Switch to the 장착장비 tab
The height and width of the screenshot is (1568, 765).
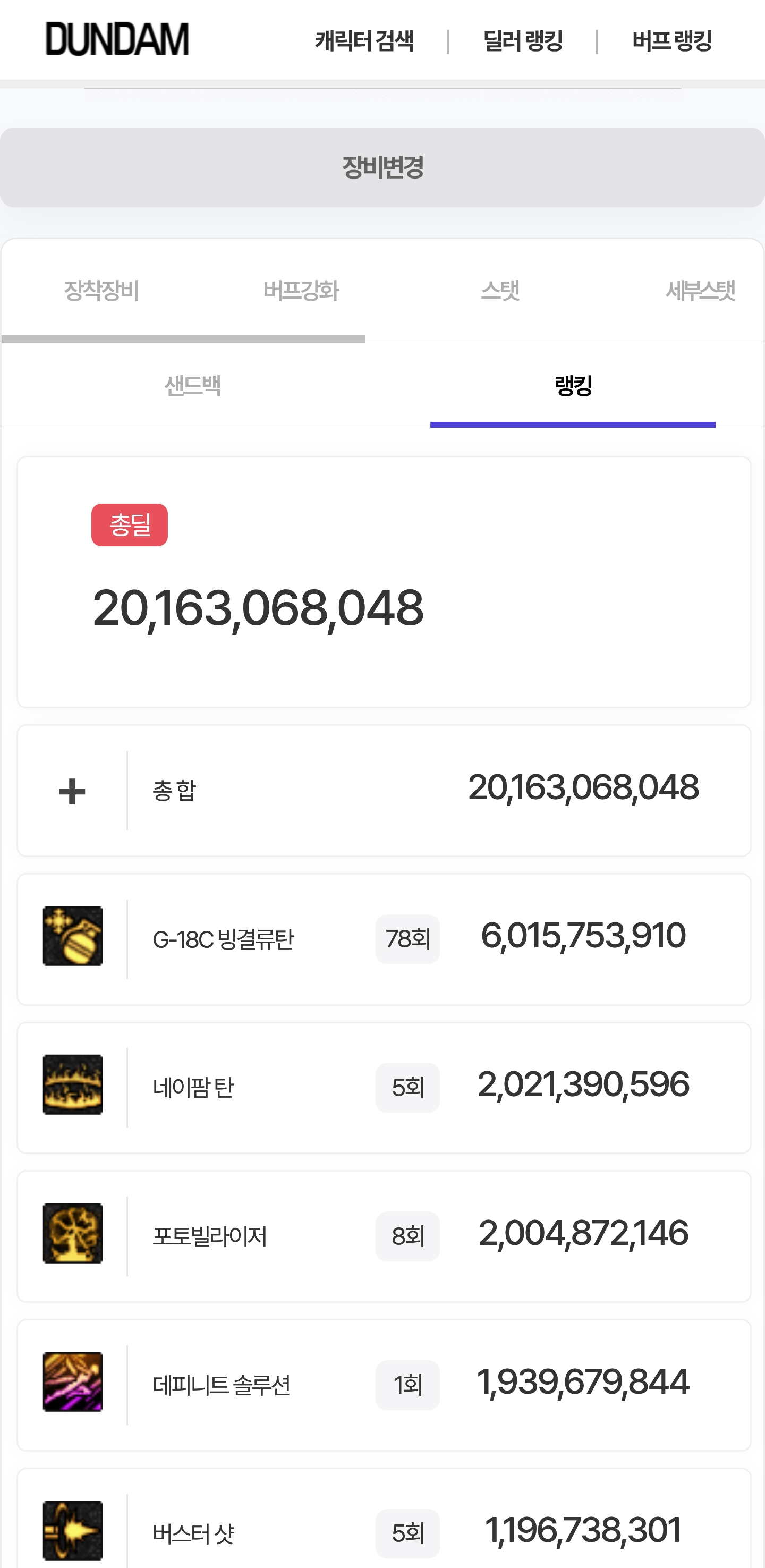[101, 290]
